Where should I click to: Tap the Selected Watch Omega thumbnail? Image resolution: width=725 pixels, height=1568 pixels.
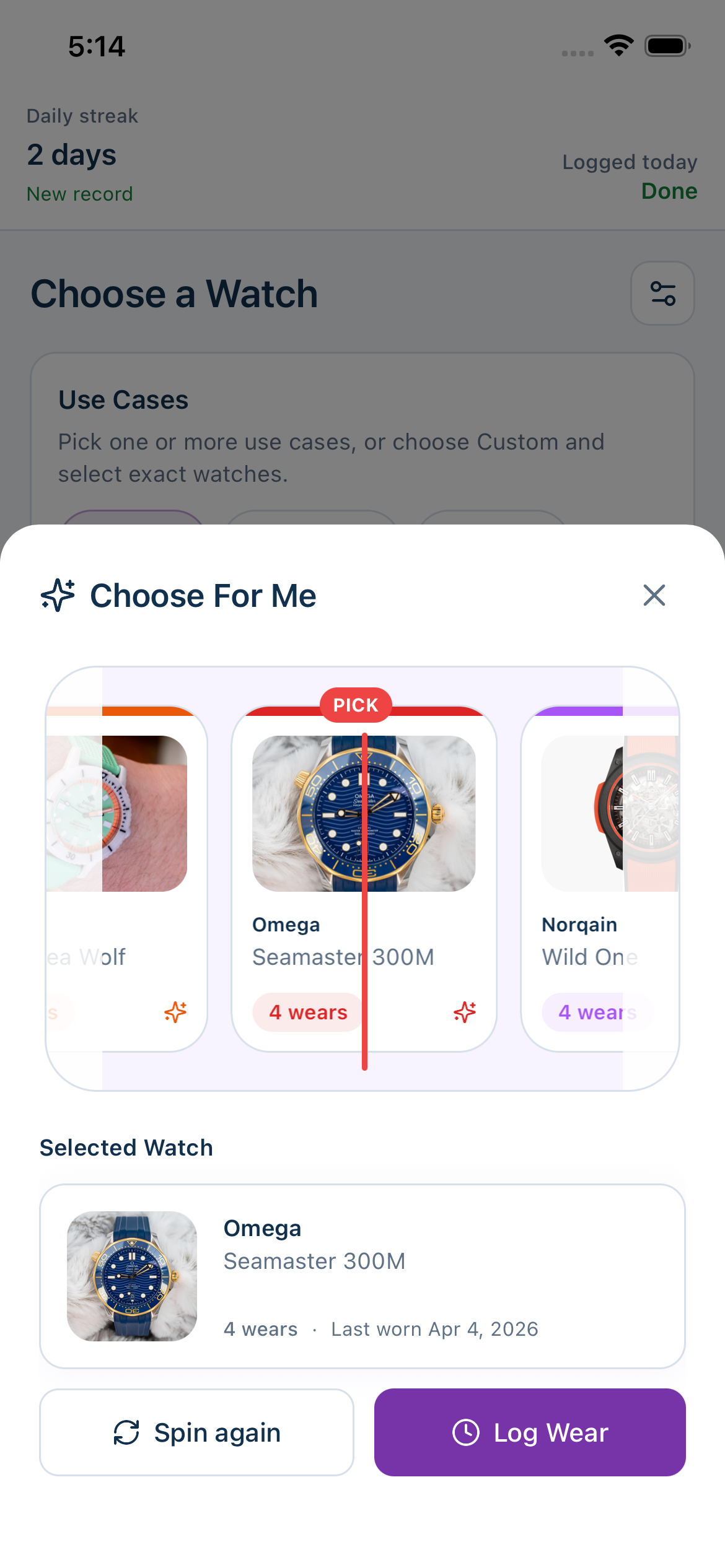tap(132, 1276)
